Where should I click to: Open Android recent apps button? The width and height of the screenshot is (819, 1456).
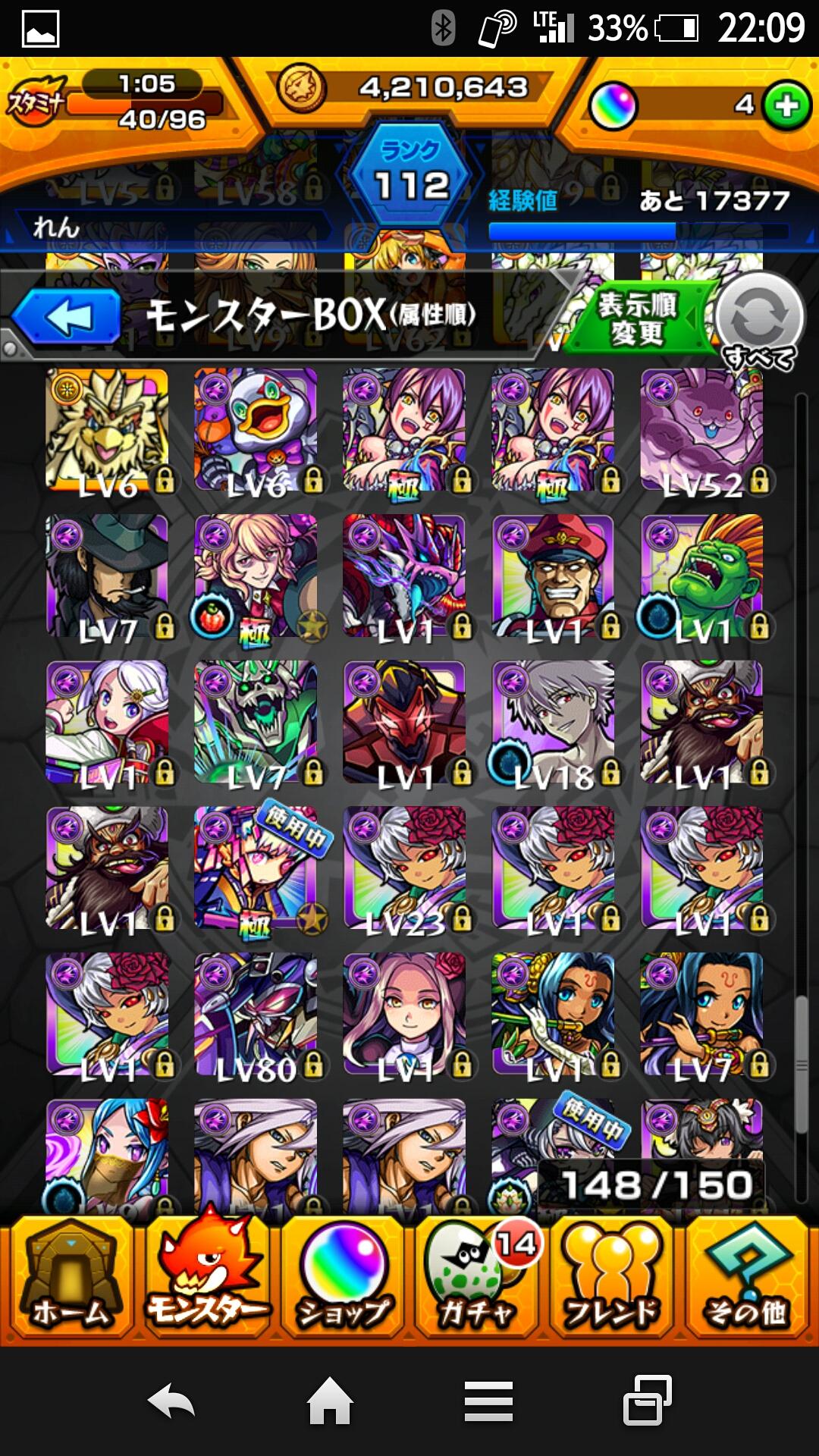click(646, 1401)
